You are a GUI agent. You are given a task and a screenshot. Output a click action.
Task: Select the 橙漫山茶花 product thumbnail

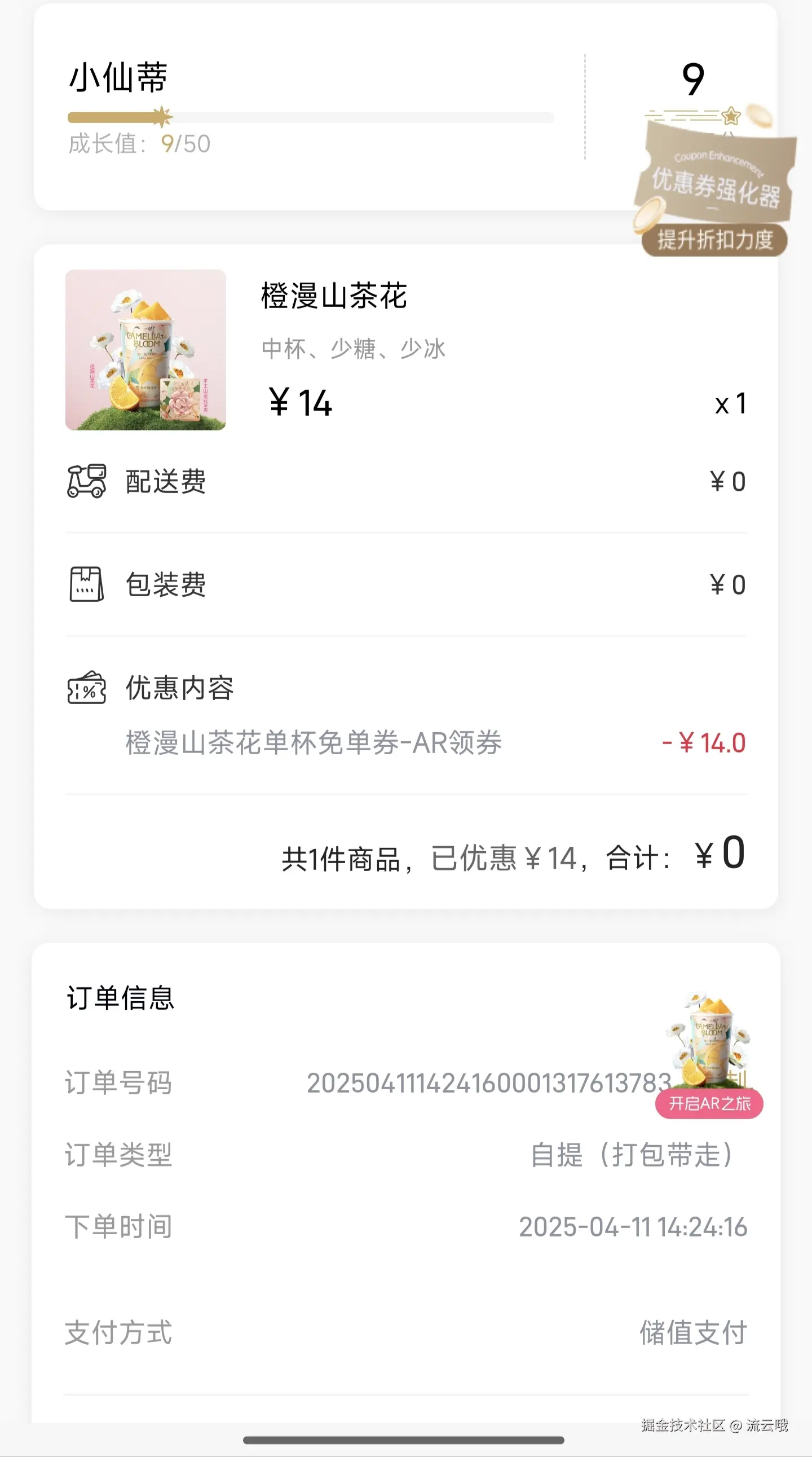145,351
